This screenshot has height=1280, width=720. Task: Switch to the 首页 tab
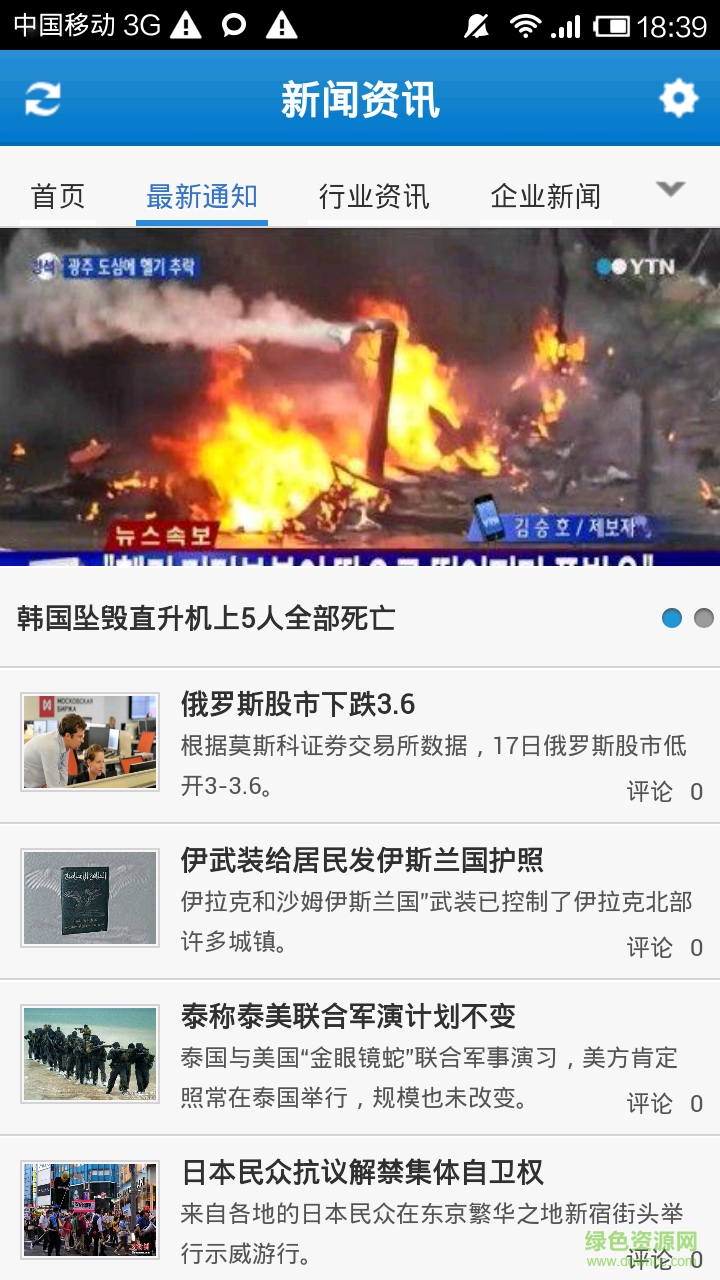pyautogui.click(x=58, y=197)
